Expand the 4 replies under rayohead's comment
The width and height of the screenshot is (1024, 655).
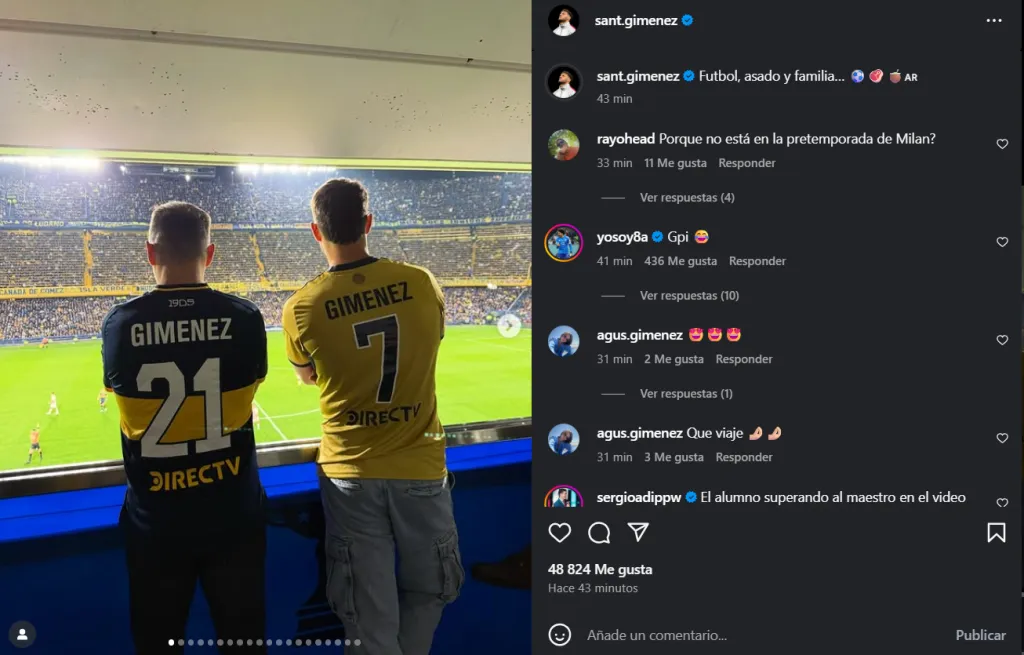pos(687,198)
